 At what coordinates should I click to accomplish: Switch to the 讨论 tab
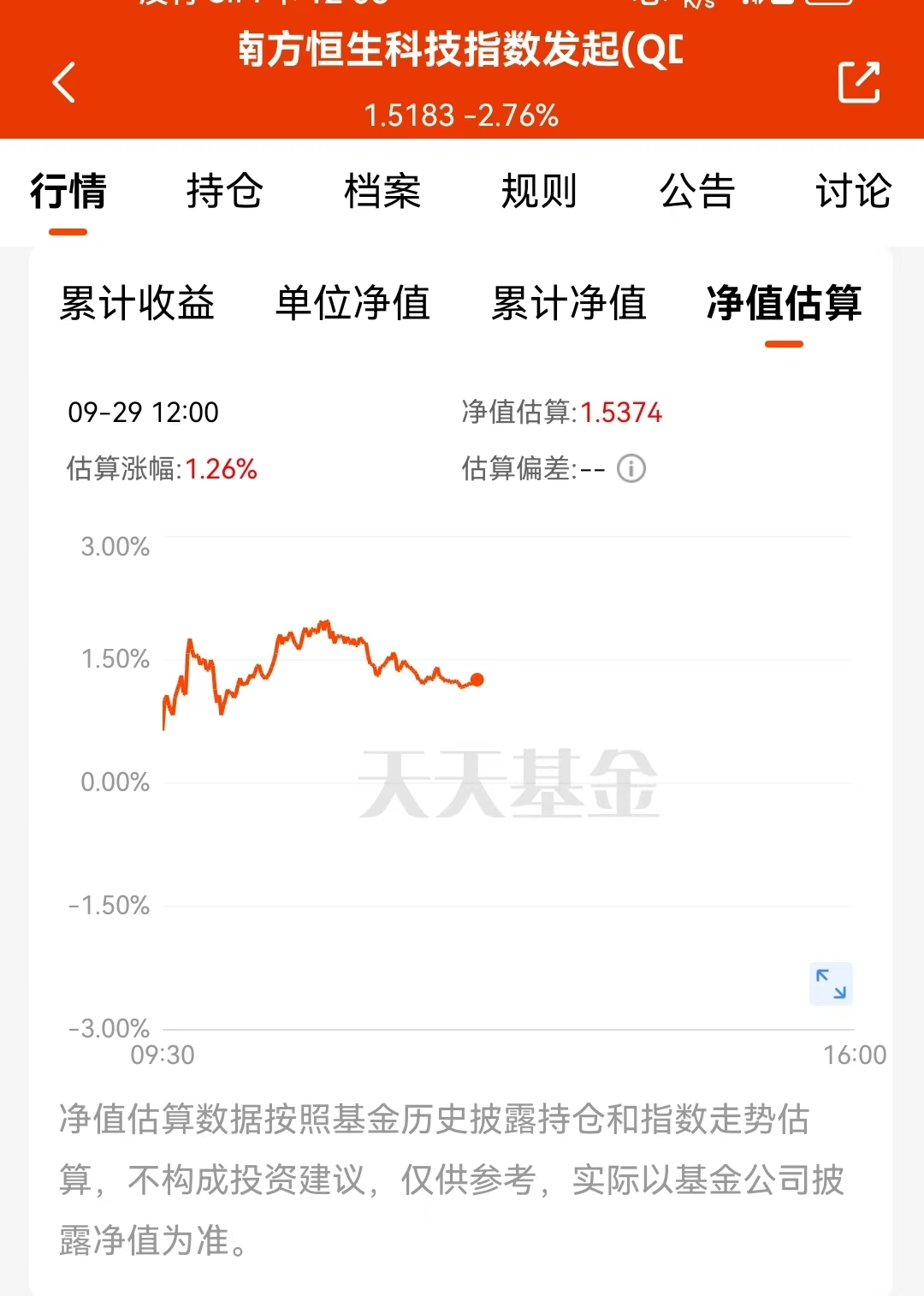(853, 191)
